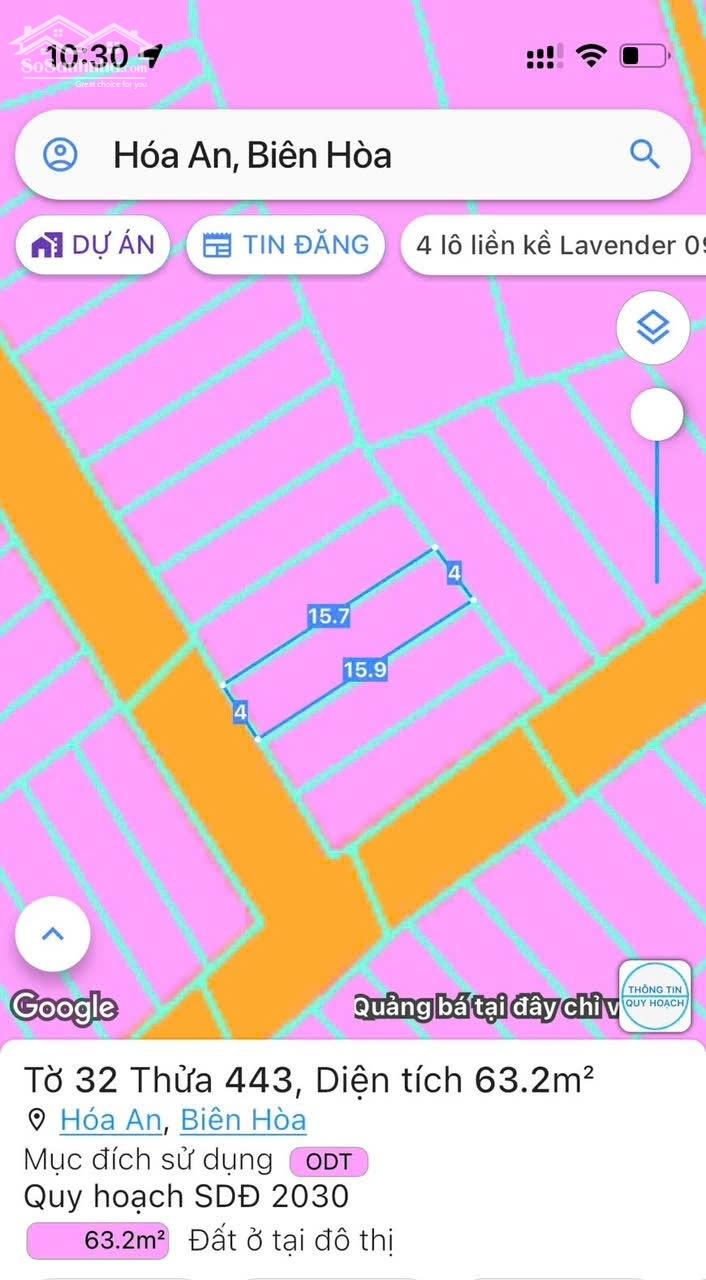The image size is (706, 1280).
Task: Select the DỰ ÁN chip
Action: pyautogui.click(x=93, y=245)
